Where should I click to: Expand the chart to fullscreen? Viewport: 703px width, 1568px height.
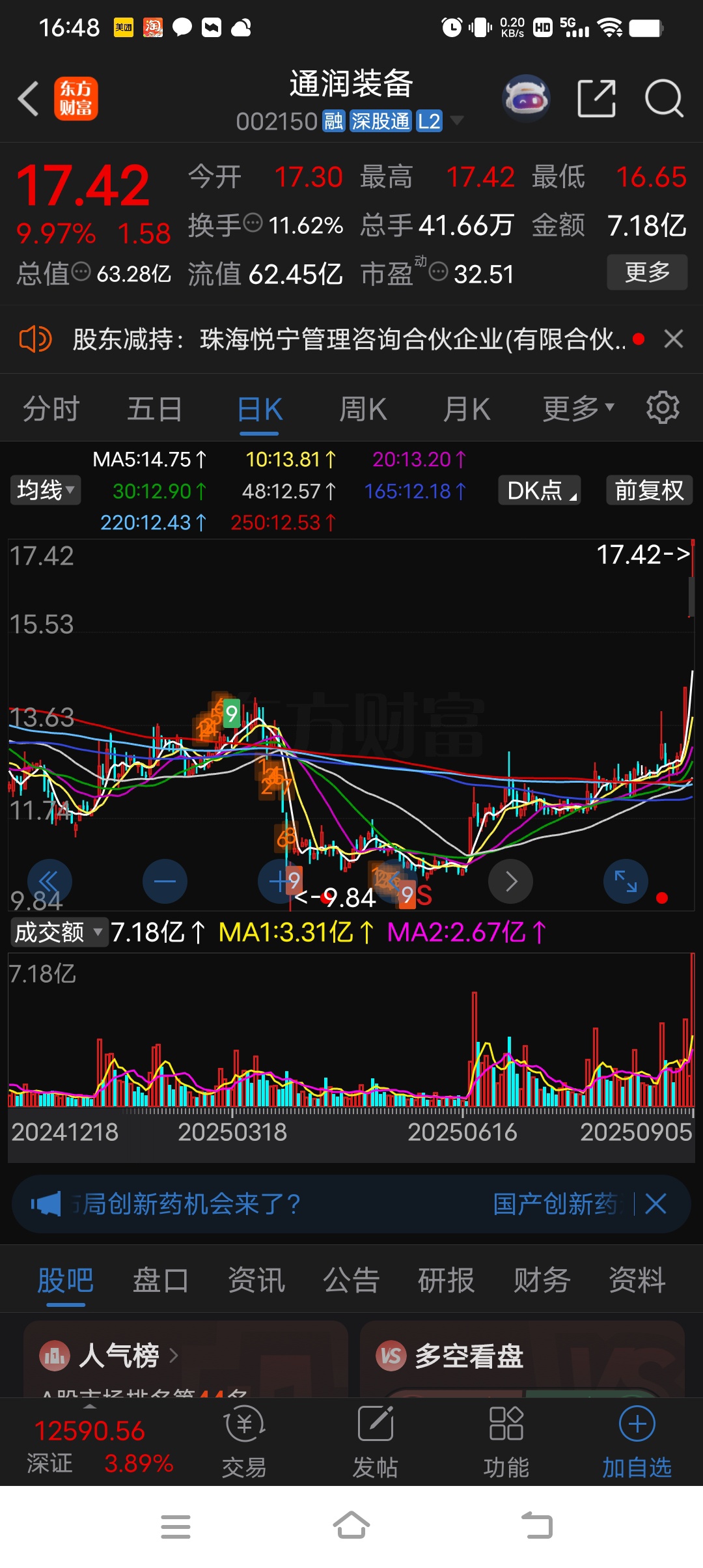[626, 882]
